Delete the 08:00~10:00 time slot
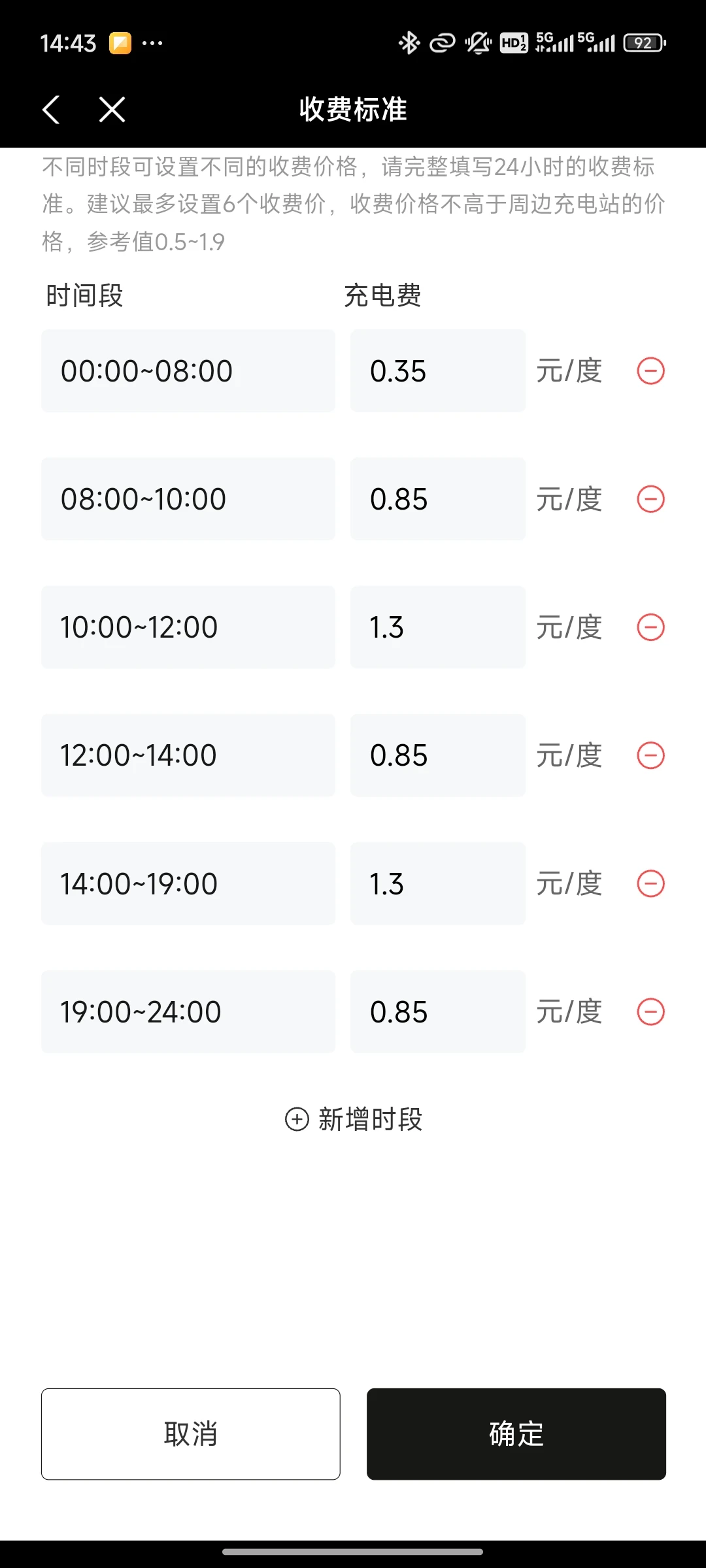 pos(650,498)
